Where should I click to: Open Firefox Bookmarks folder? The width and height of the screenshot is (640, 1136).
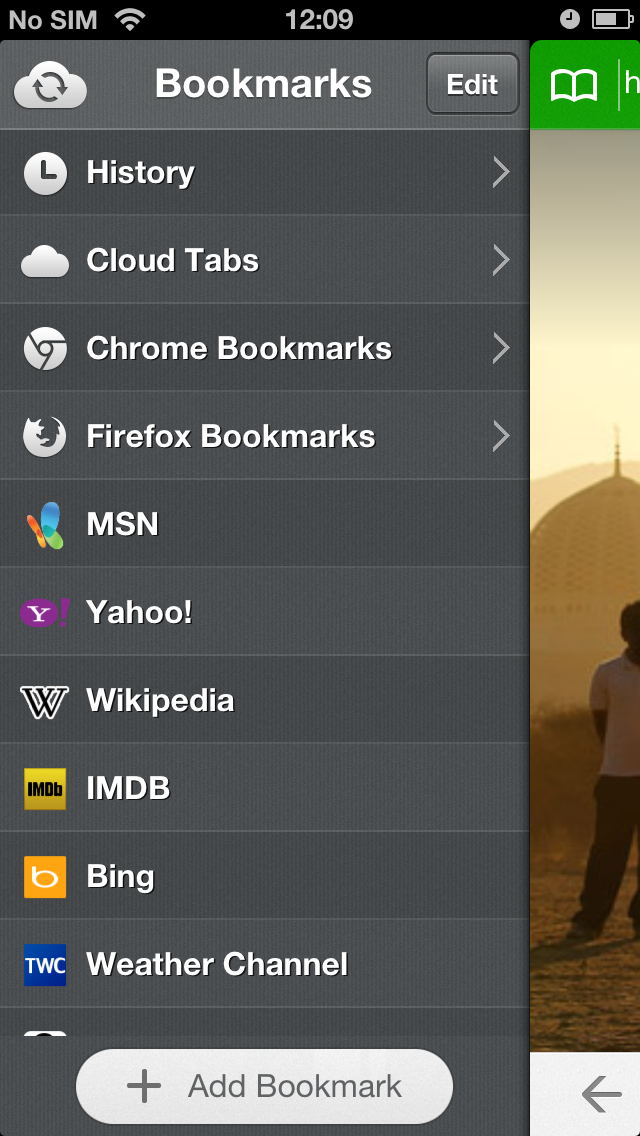click(264, 437)
